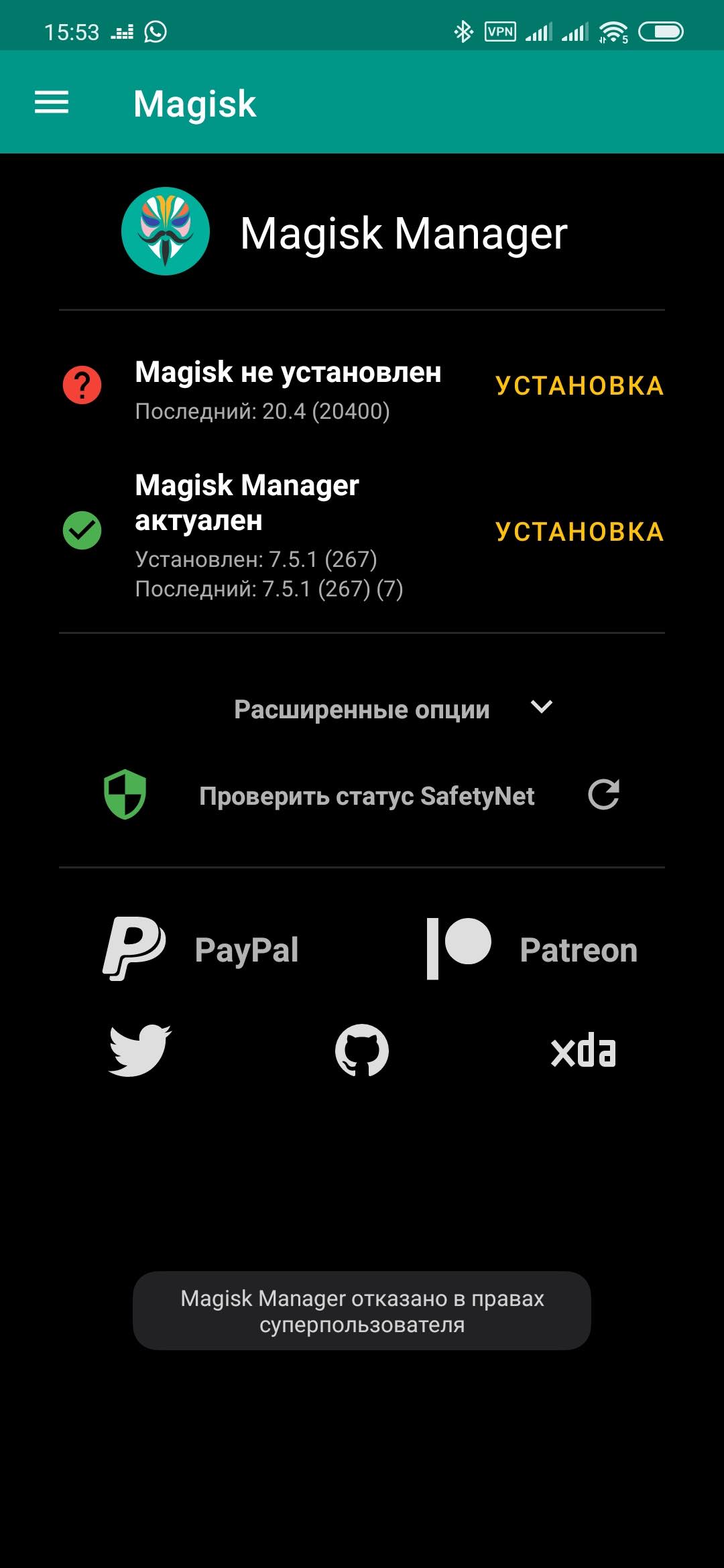The image size is (724, 1568).
Task: Open the GitHub repository link
Action: pyautogui.click(x=362, y=1050)
